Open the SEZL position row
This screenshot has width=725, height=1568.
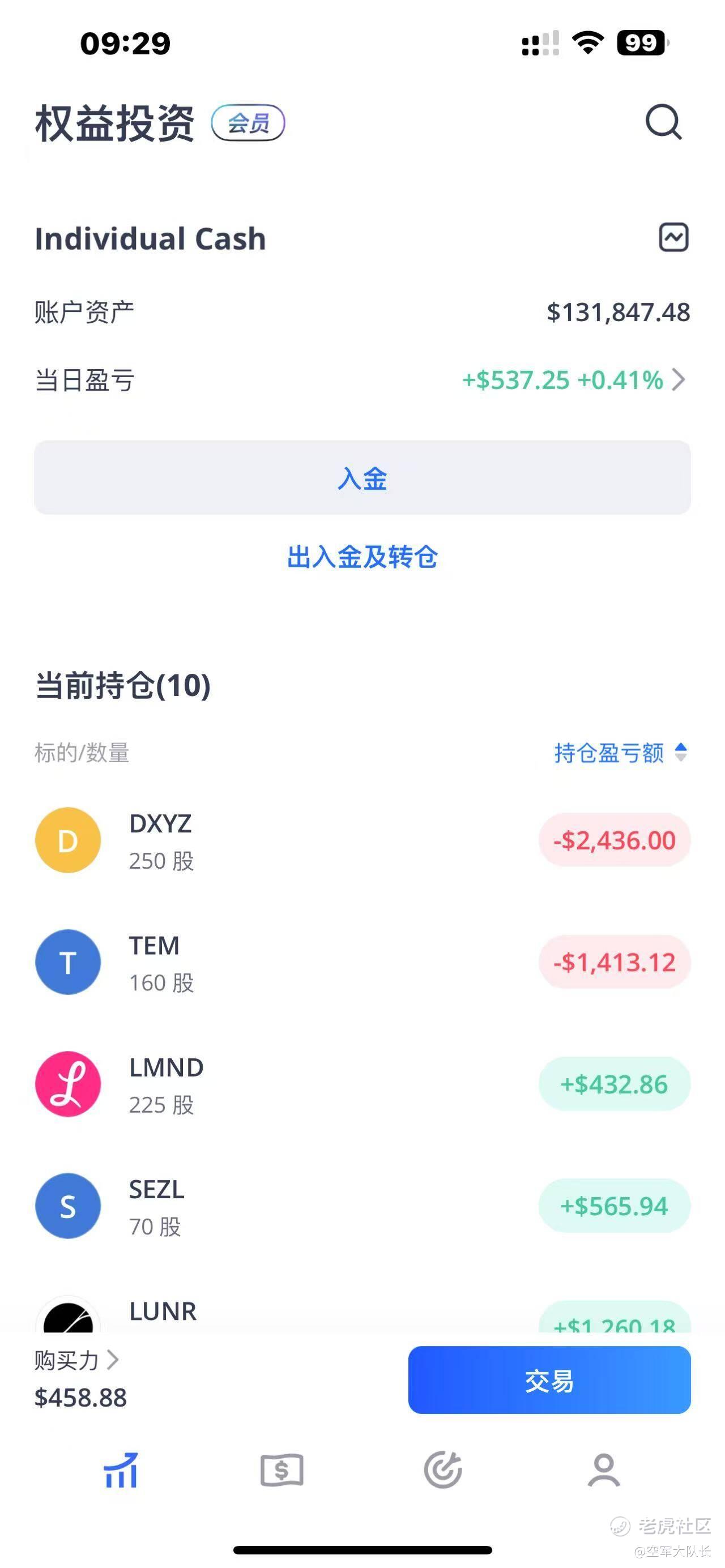pyautogui.click(x=362, y=1206)
